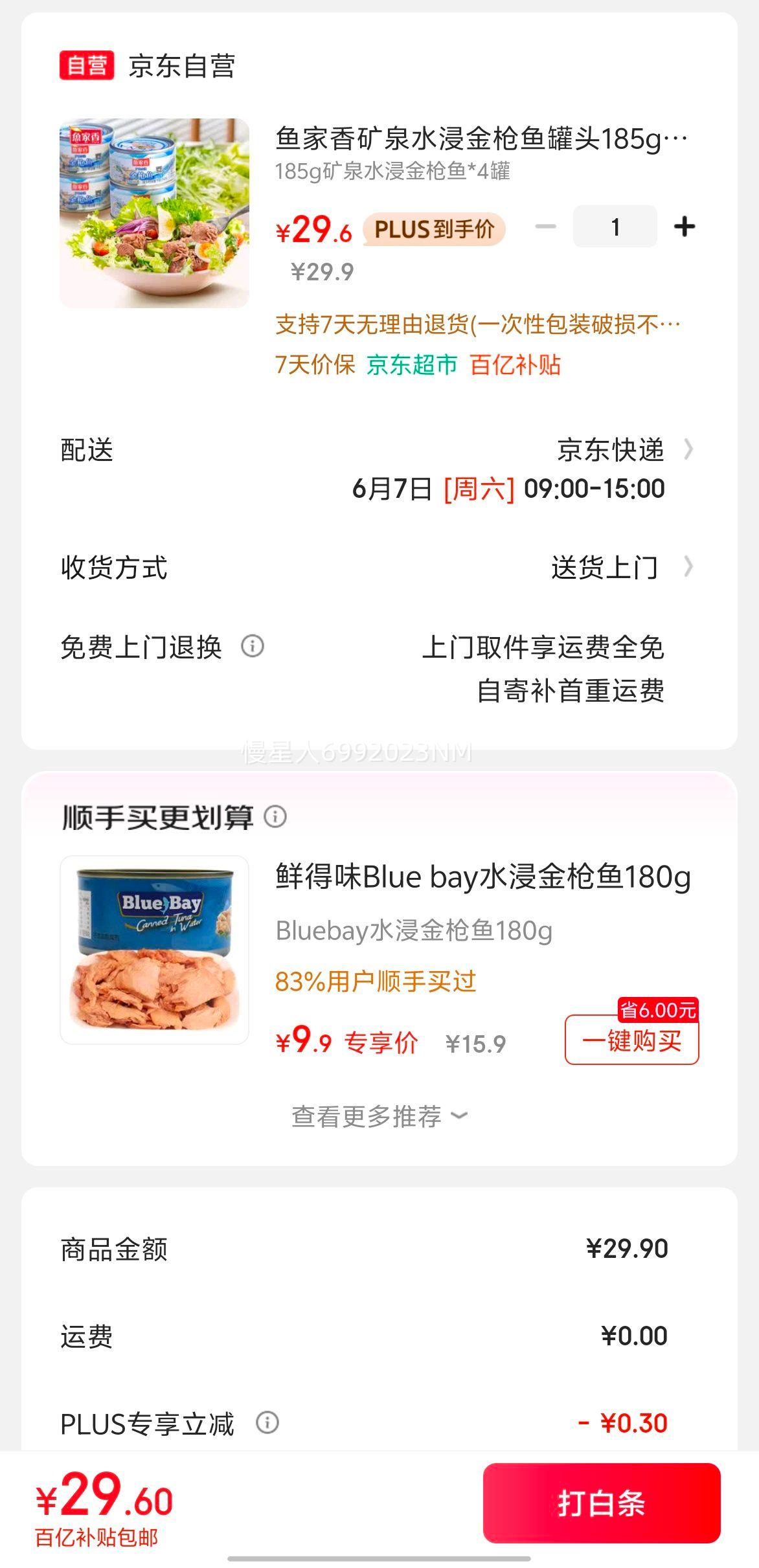The image size is (759, 1568).
Task: Open the 鱼家香 tuna product image
Action: coord(154,213)
